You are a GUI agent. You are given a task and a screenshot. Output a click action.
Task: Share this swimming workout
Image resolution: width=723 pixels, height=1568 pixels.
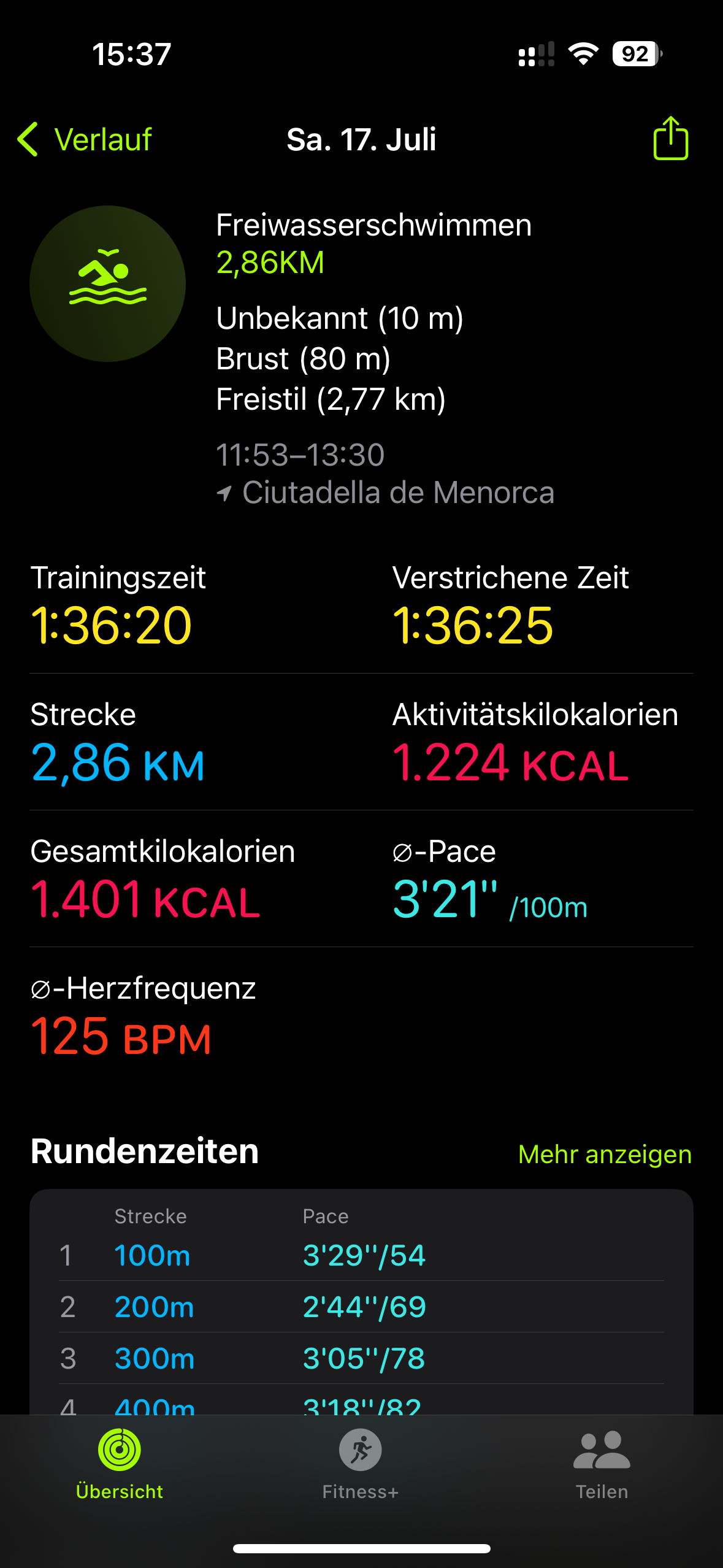(x=670, y=139)
